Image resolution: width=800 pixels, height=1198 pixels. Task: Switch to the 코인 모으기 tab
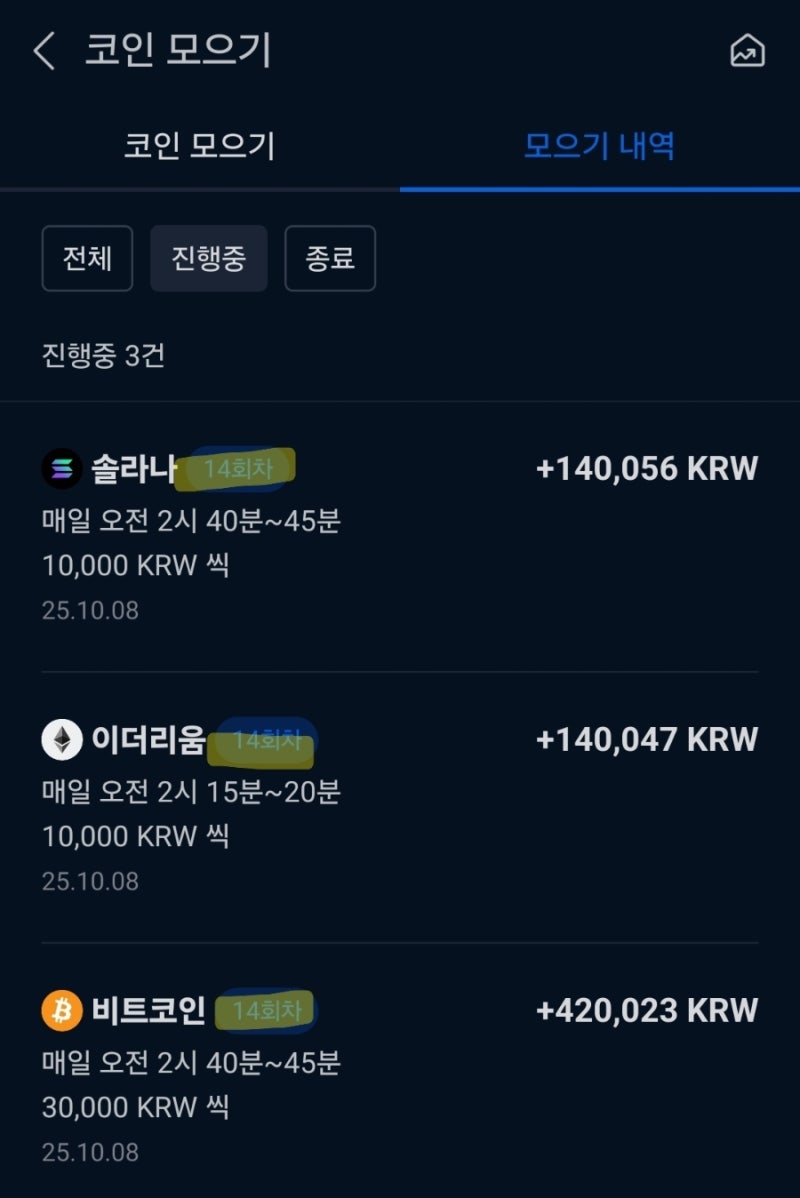[x=200, y=145]
